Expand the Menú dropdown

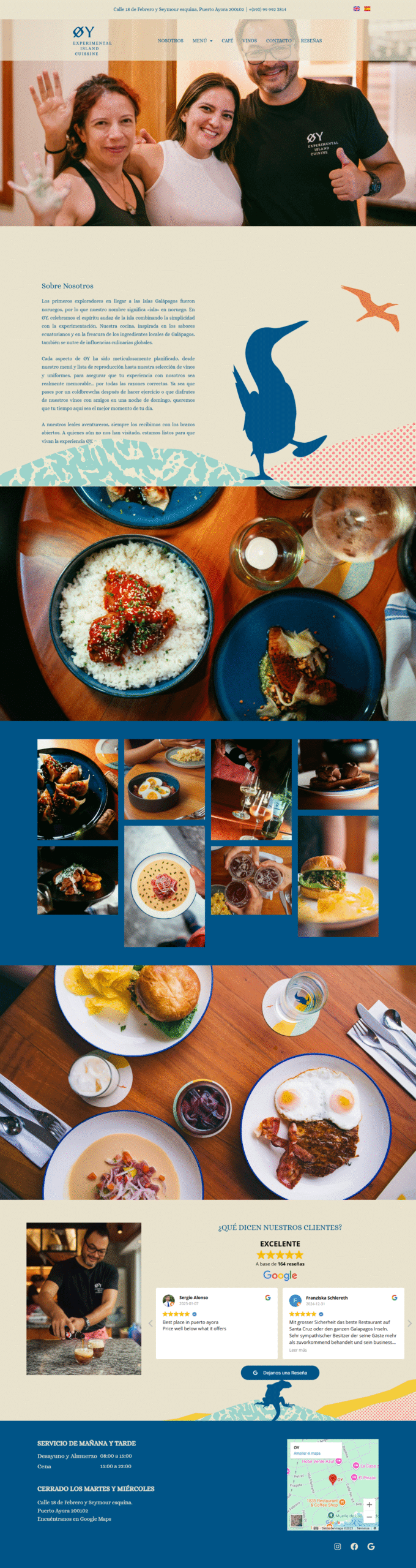(202, 41)
